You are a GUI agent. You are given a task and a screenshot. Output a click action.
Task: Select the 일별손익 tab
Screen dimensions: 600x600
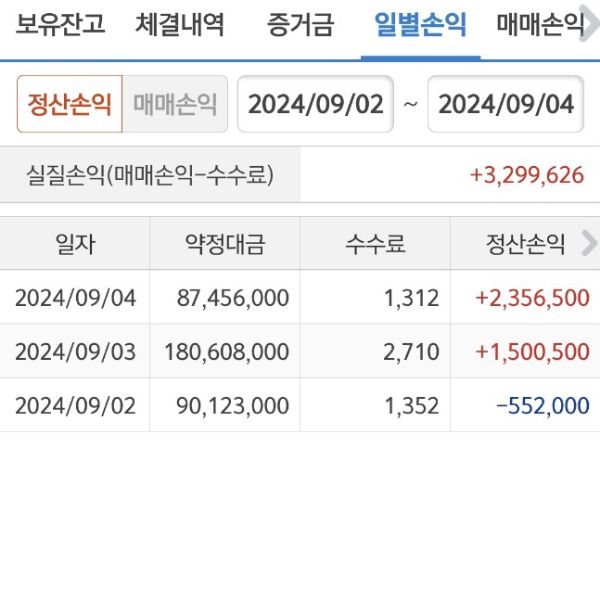[420, 25]
